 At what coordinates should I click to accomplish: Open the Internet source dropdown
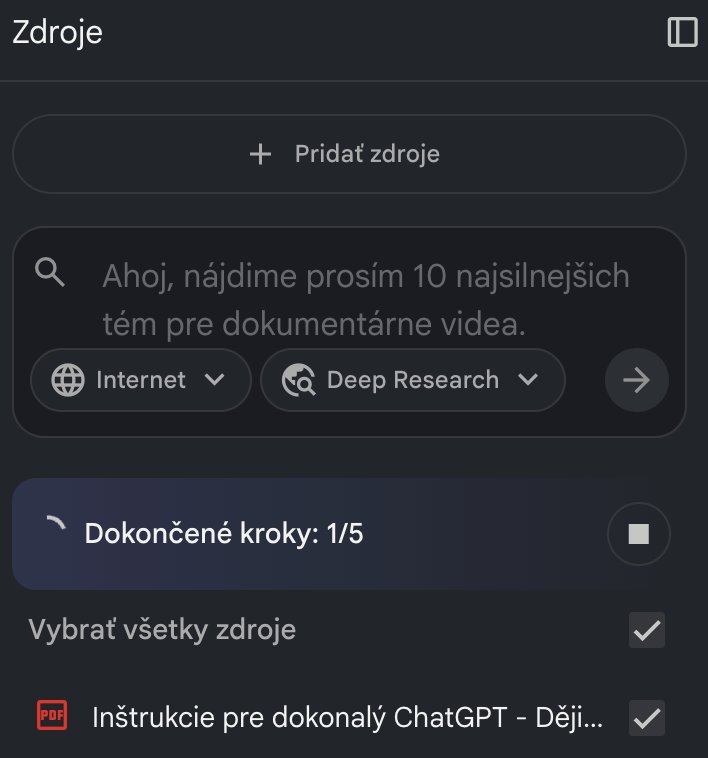(x=141, y=380)
